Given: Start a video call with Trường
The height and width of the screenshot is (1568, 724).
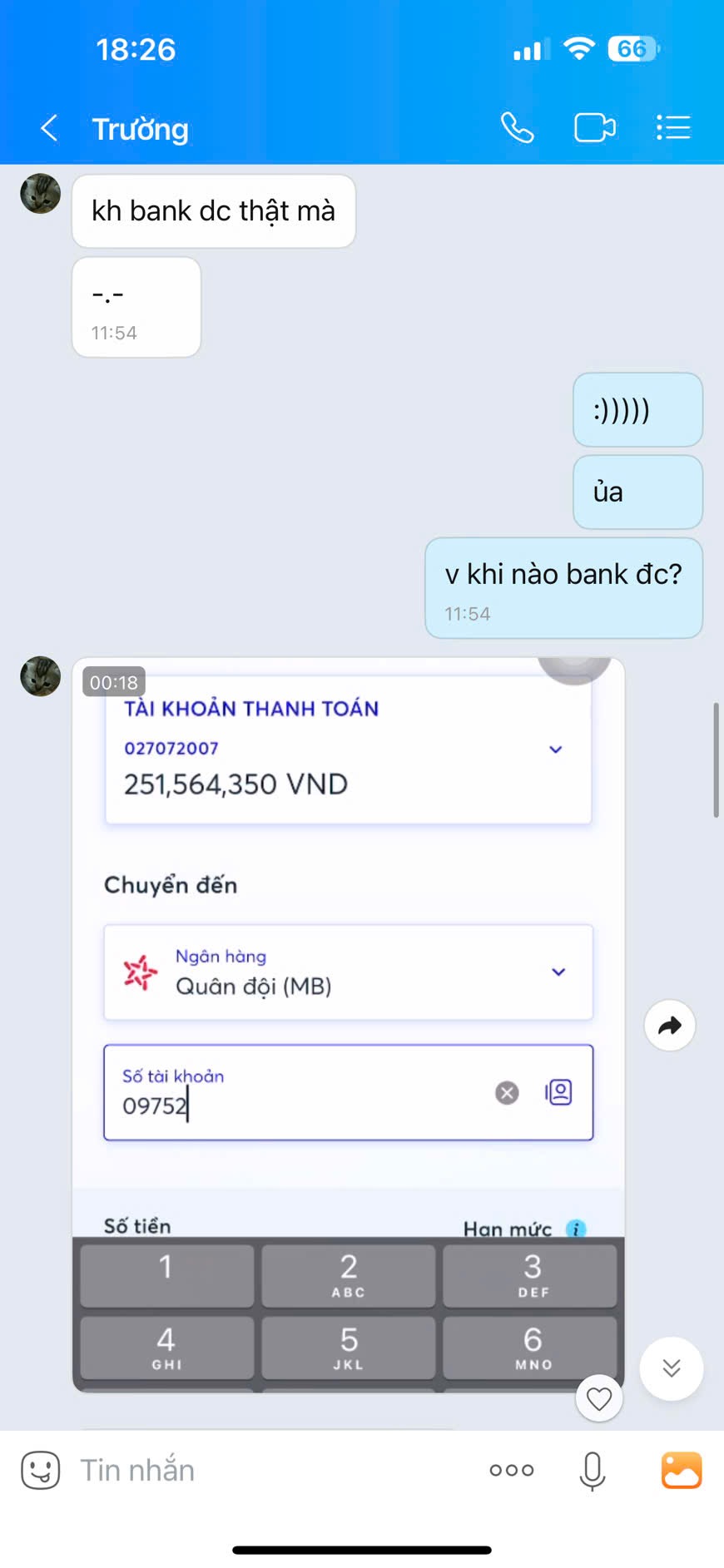Looking at the screenshot, I should coord(594,128).
